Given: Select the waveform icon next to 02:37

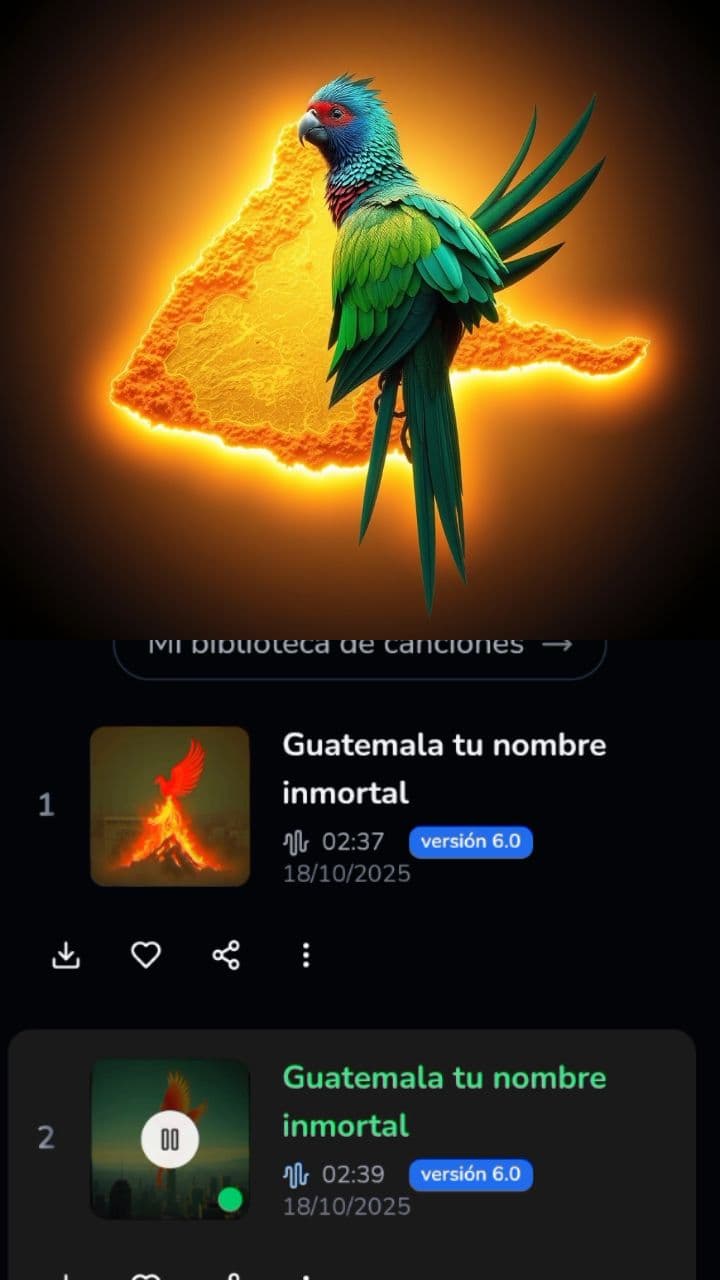Looking at the screenshot, I should click(x=297, y=841).
